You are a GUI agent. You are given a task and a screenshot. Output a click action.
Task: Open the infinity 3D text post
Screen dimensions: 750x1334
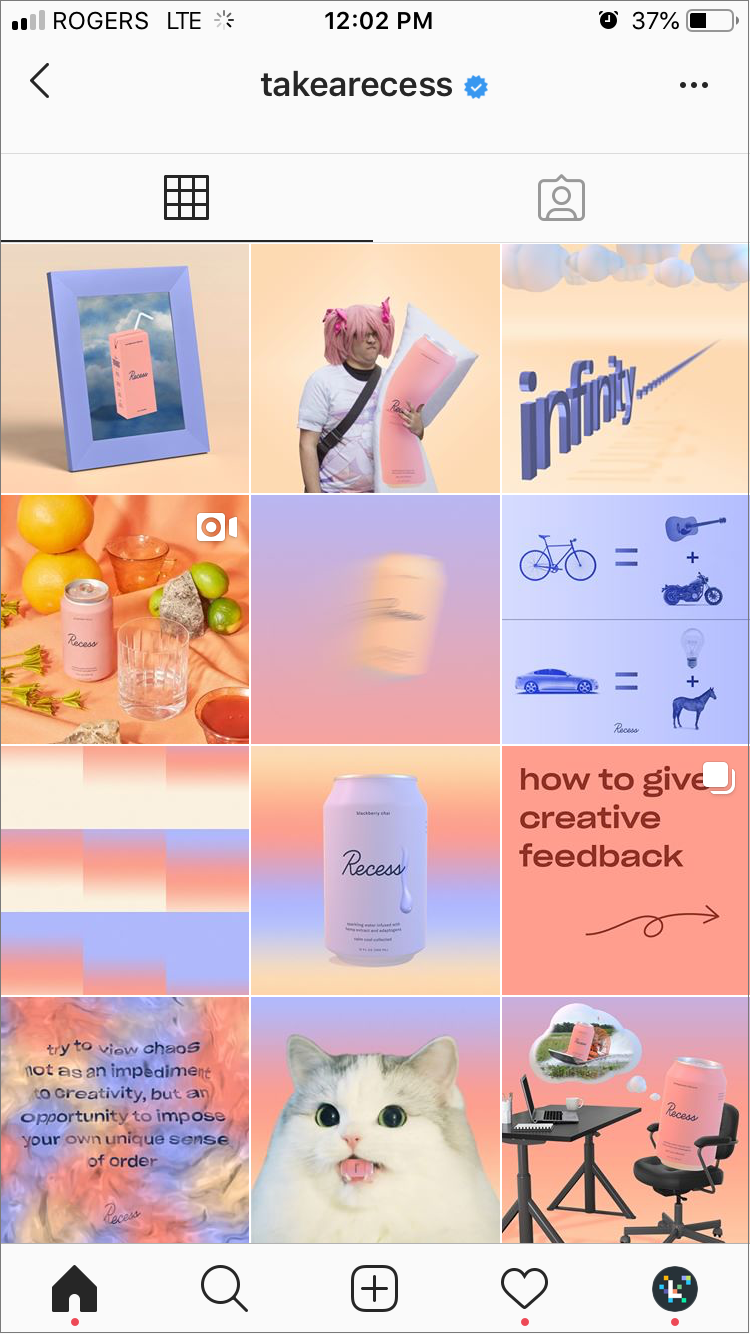625,368
